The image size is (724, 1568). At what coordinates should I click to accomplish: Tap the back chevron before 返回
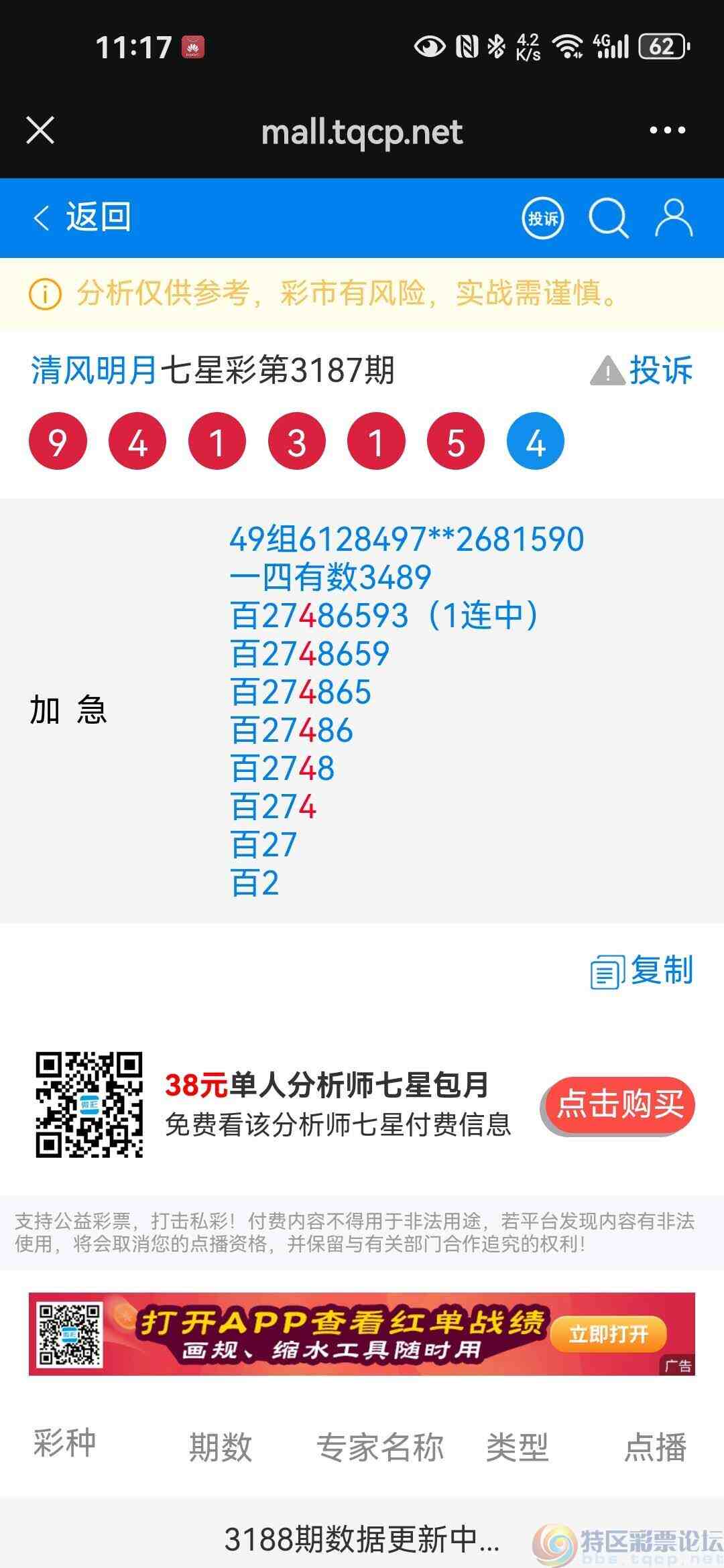(x=40, y=216)
